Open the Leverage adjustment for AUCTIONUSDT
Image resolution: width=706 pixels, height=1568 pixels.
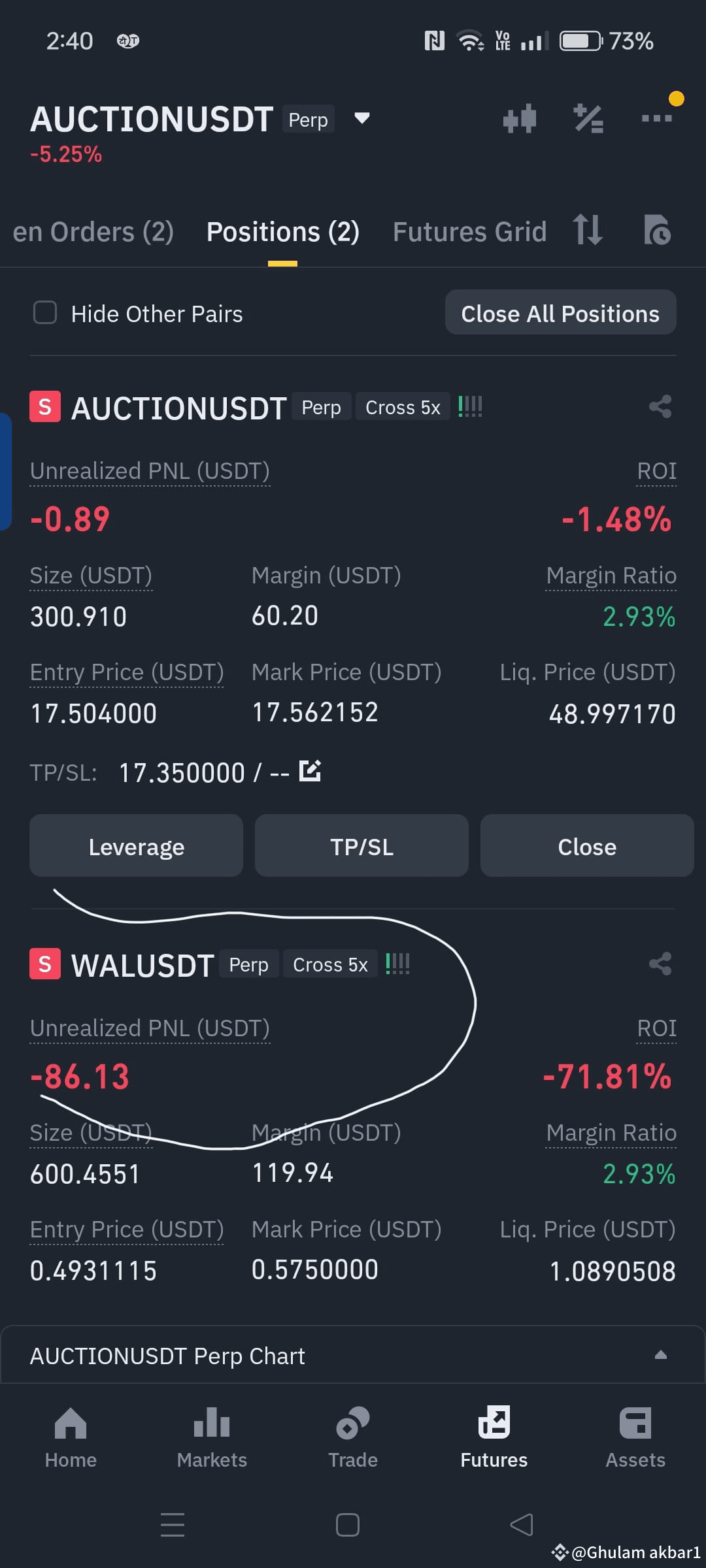pyautogui.click(x=136, y=845)
